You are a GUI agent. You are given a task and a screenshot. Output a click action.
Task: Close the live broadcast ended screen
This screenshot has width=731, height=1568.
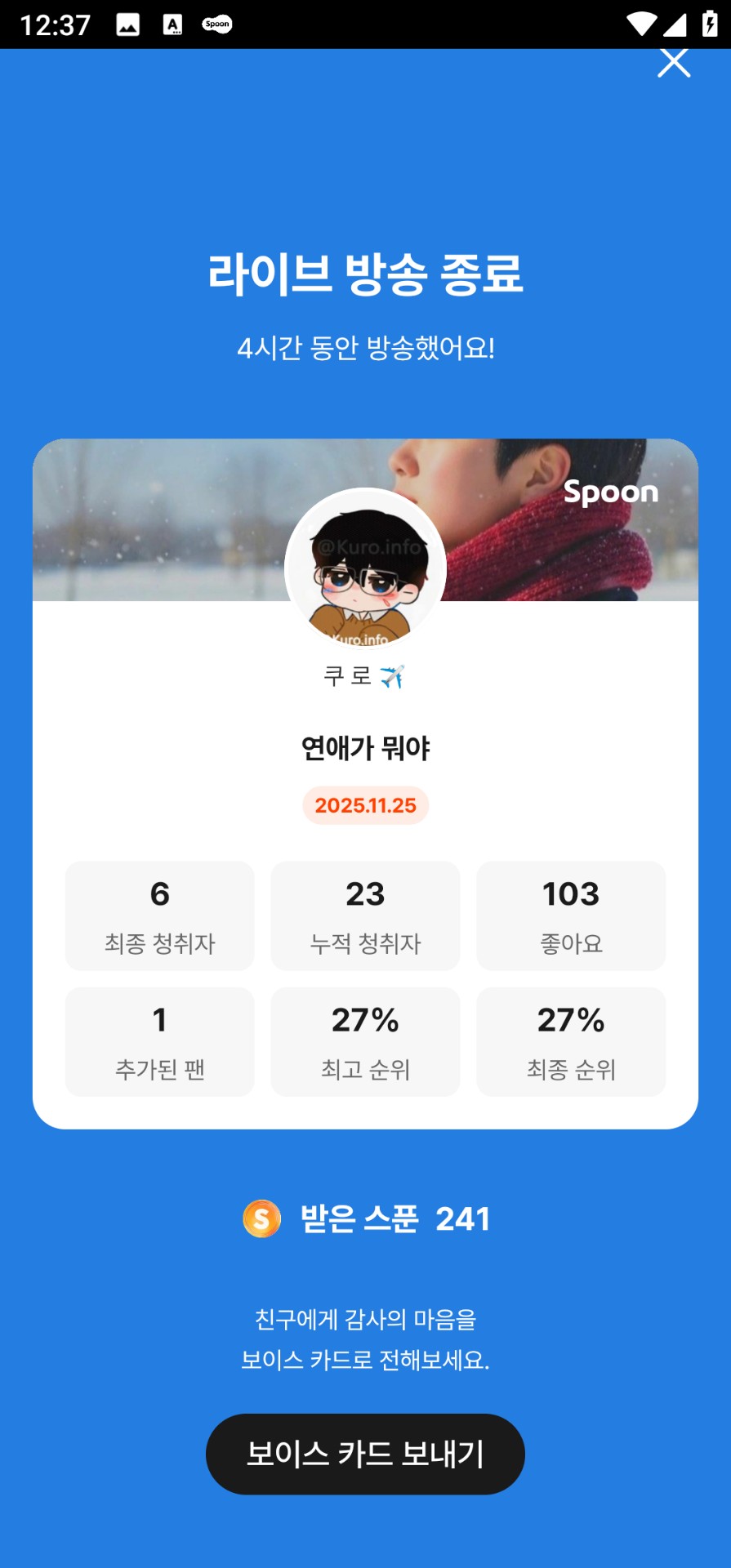click(x=674, y=63)
